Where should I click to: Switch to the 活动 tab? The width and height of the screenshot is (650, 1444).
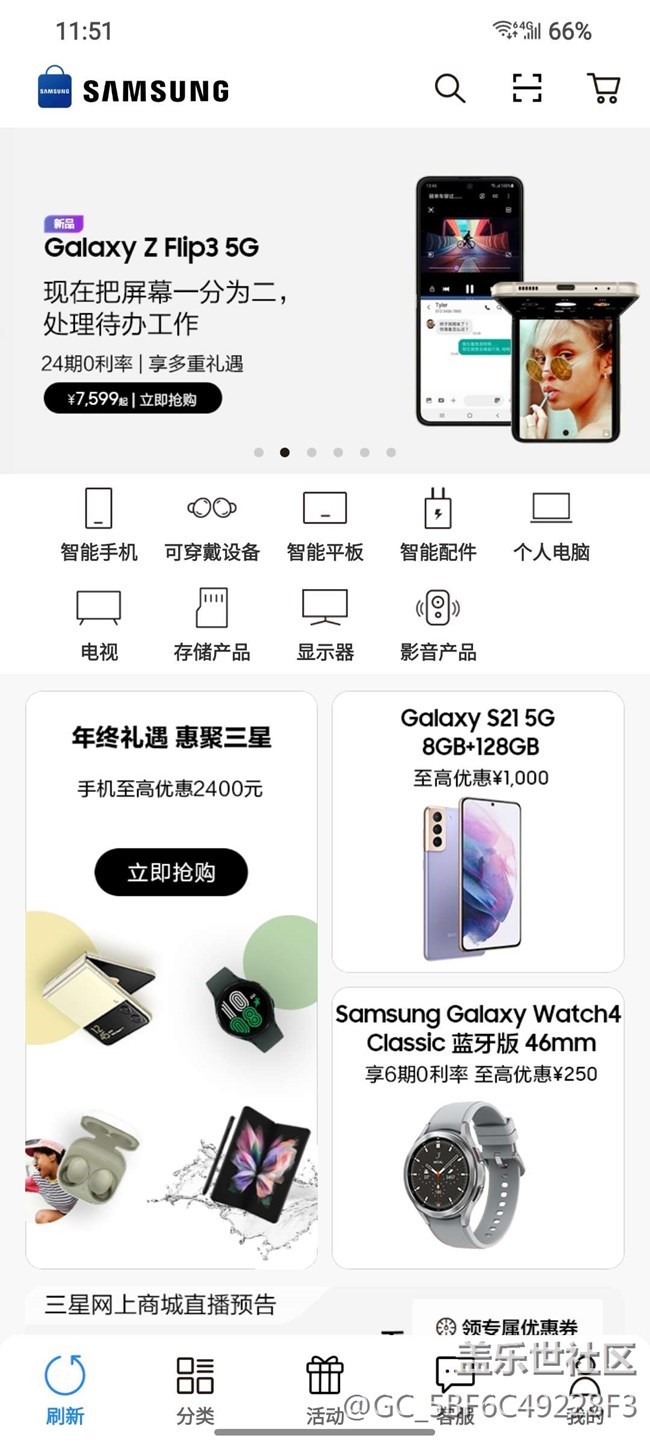[x=325, y=1389]
